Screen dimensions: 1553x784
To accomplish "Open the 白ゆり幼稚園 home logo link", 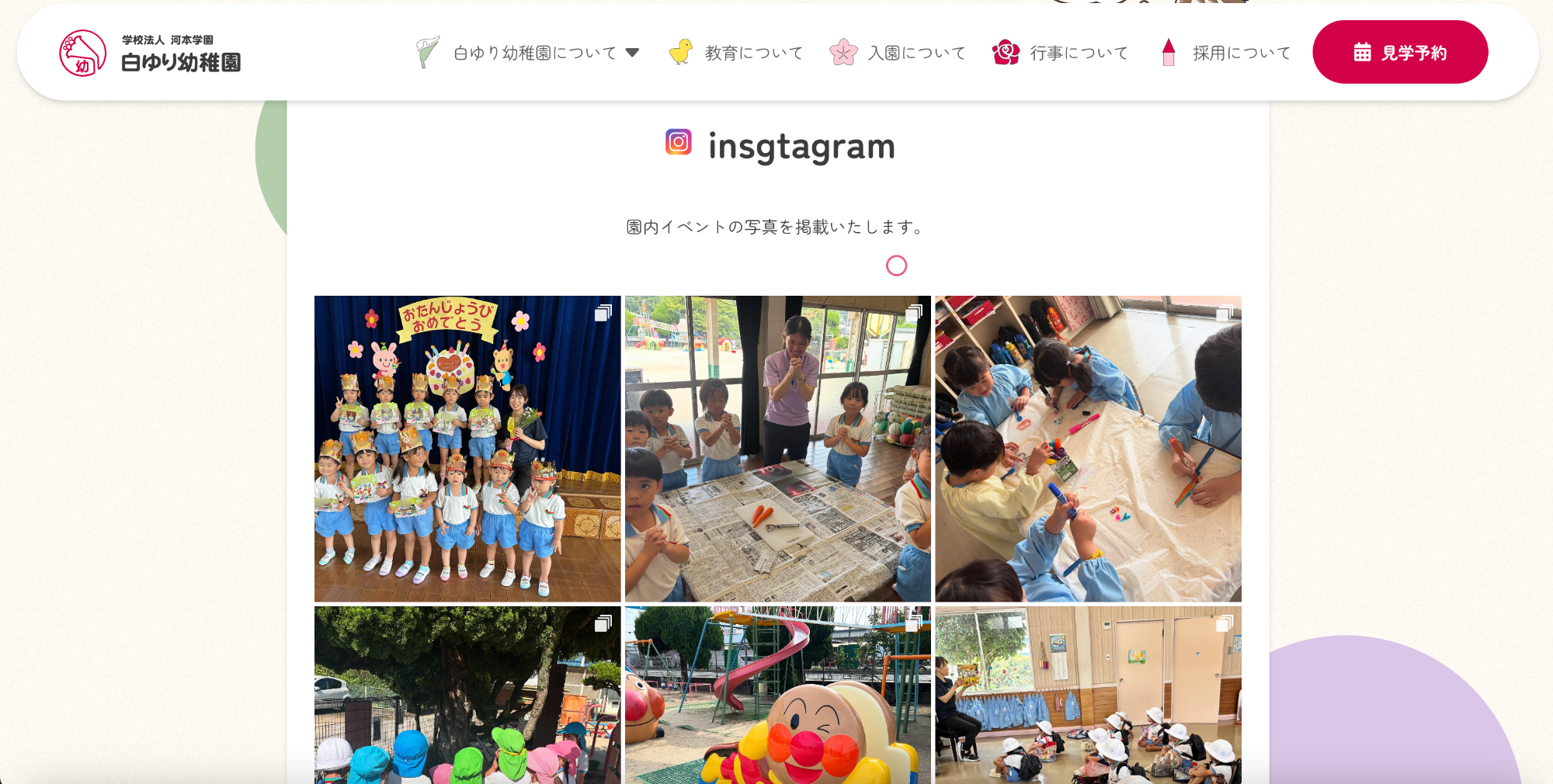I will click(x=150, y=53).
